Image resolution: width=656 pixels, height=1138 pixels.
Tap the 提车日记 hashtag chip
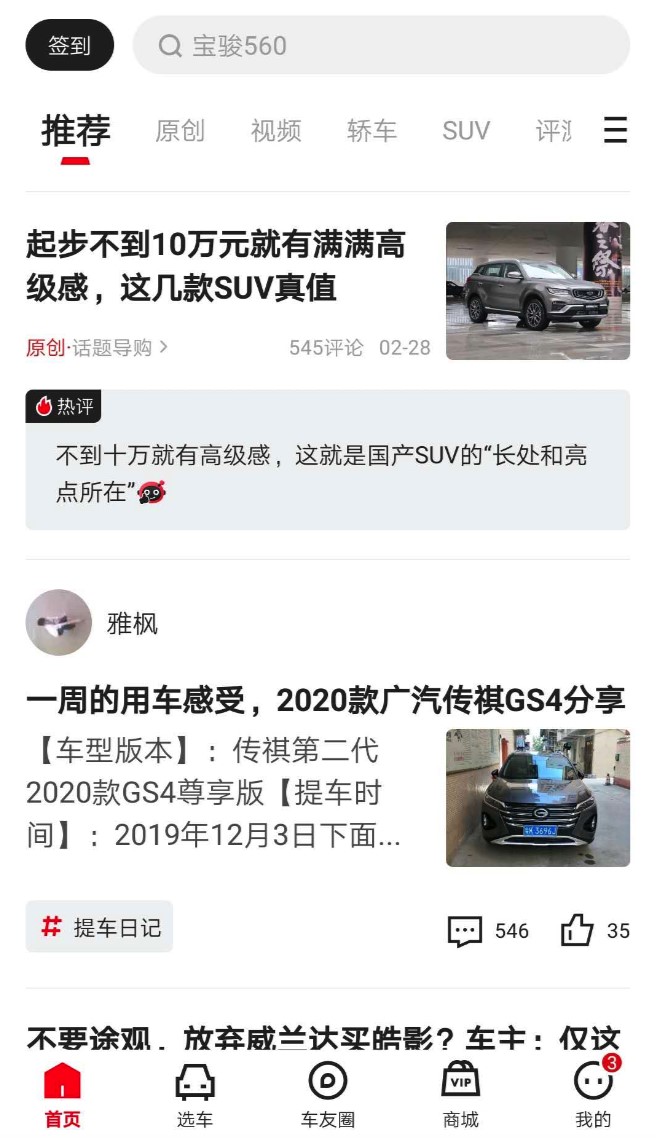pyautogui.click(x=100, y=927)
